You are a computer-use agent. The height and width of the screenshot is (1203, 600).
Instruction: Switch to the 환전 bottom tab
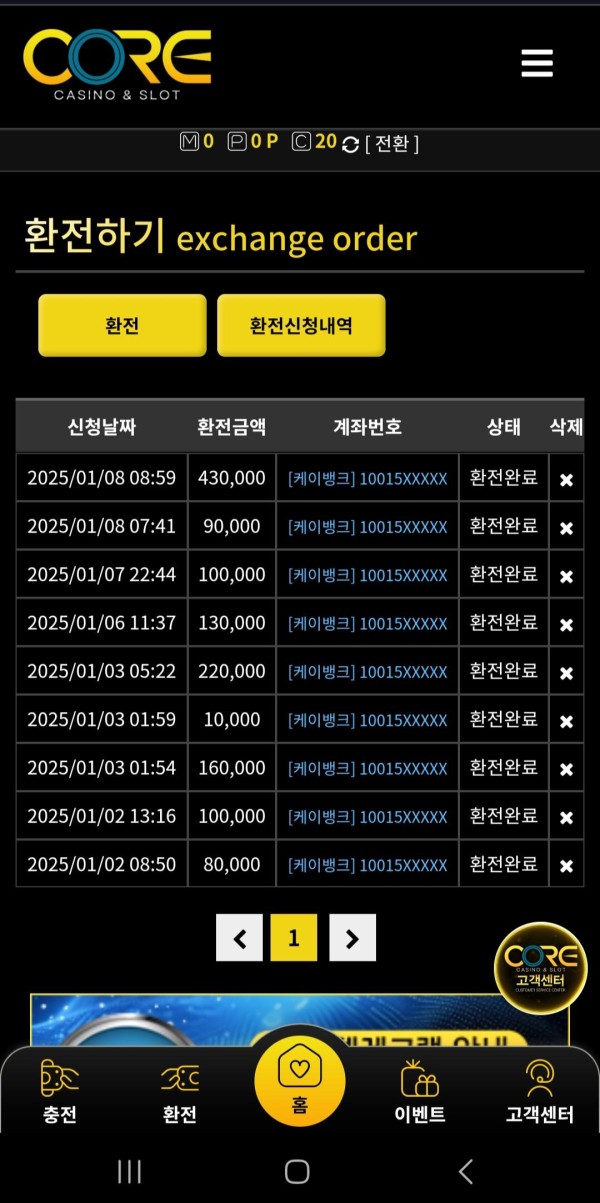click(x=180, y=1092)
